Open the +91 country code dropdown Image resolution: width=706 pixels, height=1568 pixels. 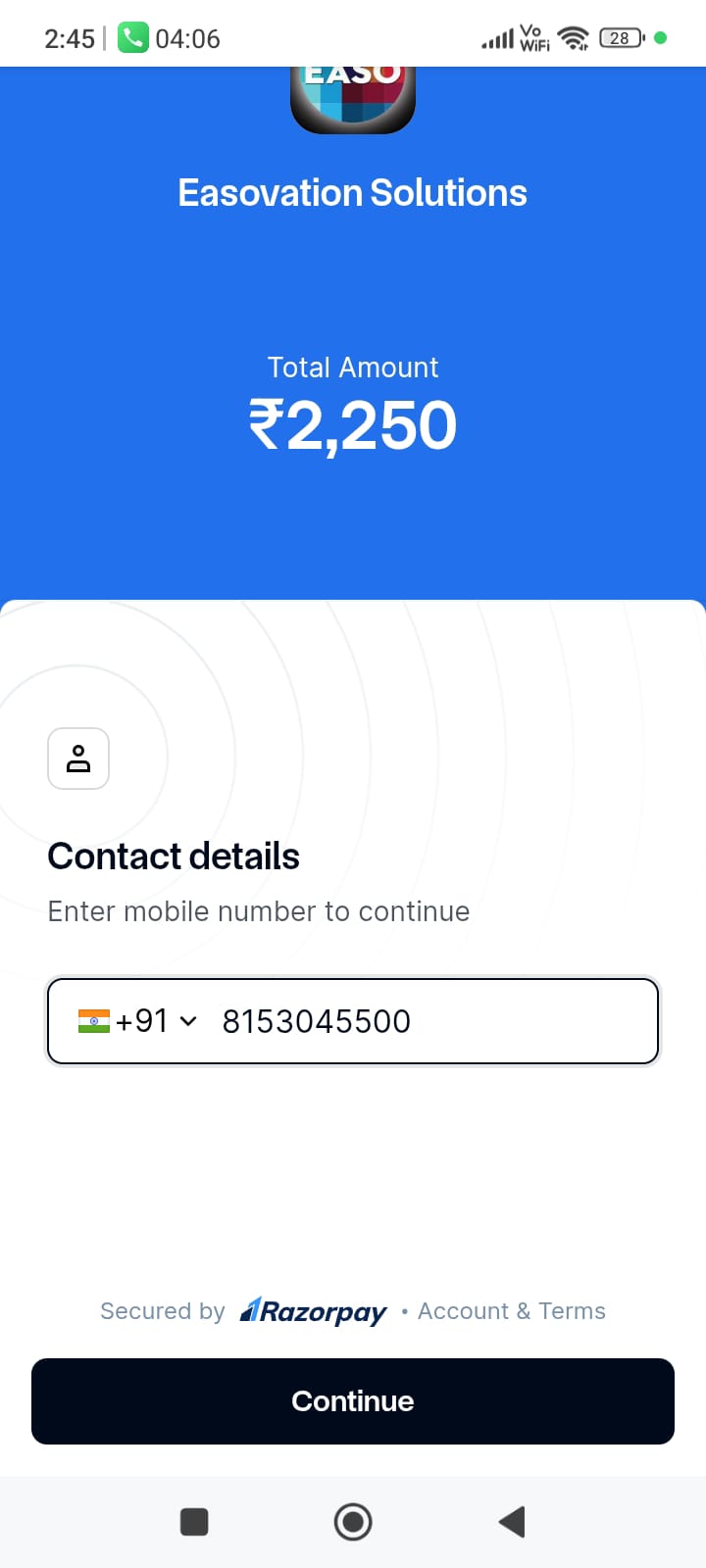pos(139,1021)
